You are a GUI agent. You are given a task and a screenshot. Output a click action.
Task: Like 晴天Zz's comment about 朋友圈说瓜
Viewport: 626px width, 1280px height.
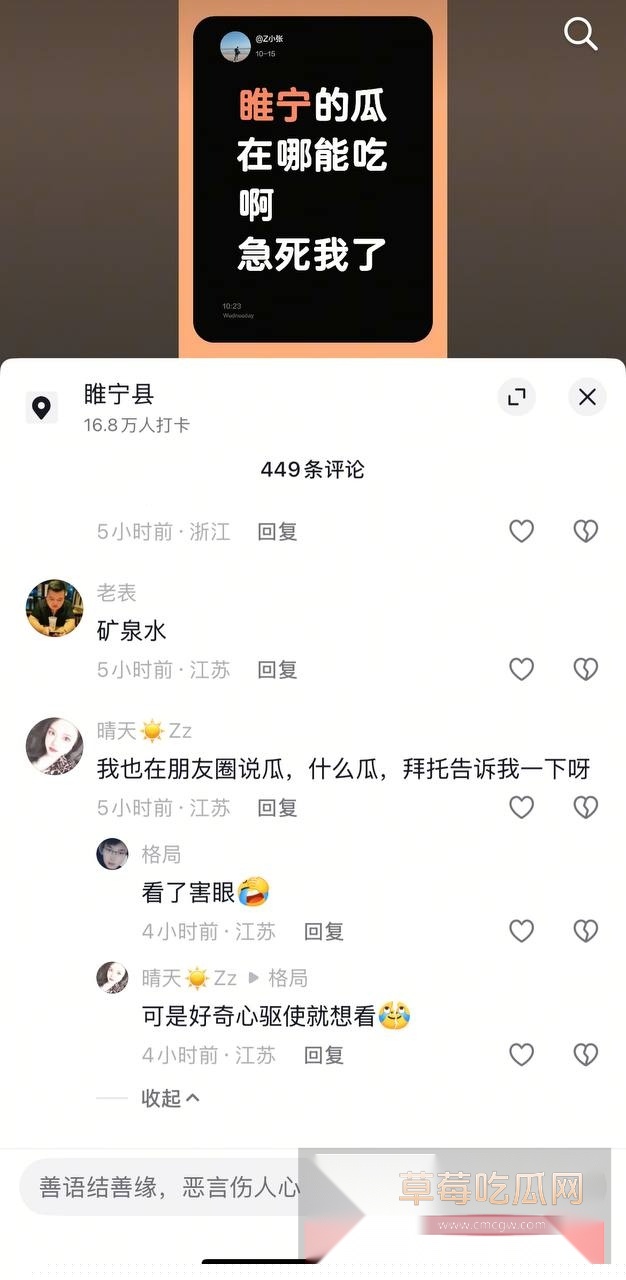point(521,807)
